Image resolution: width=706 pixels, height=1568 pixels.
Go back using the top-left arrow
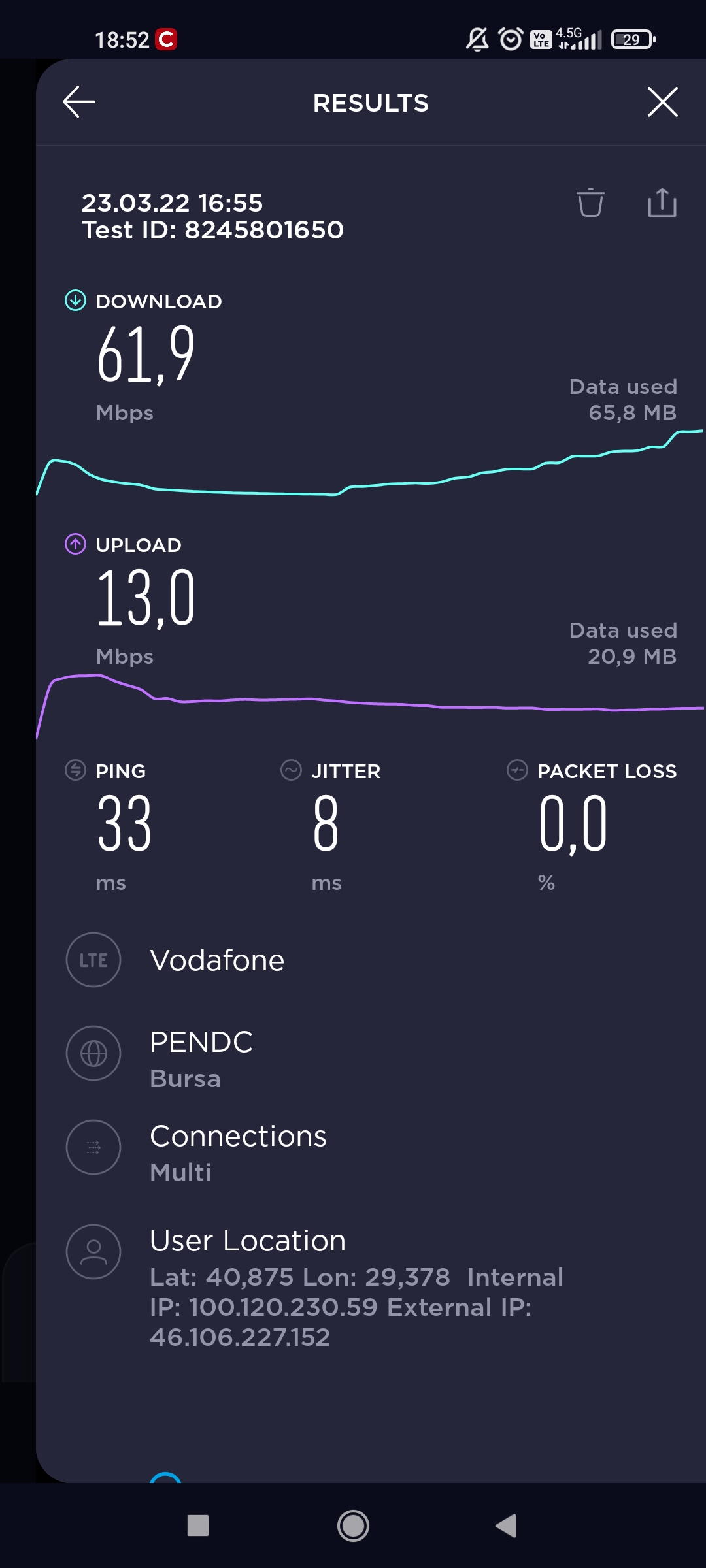(x=79, y=102)
